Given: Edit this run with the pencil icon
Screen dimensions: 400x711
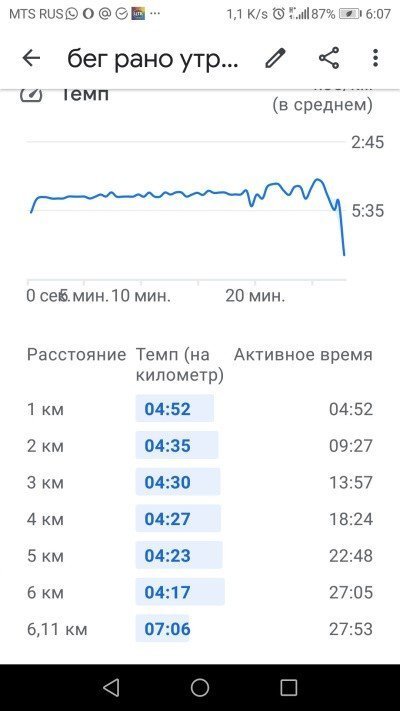Looking at the screenshot, I should (x=275, y=58).
